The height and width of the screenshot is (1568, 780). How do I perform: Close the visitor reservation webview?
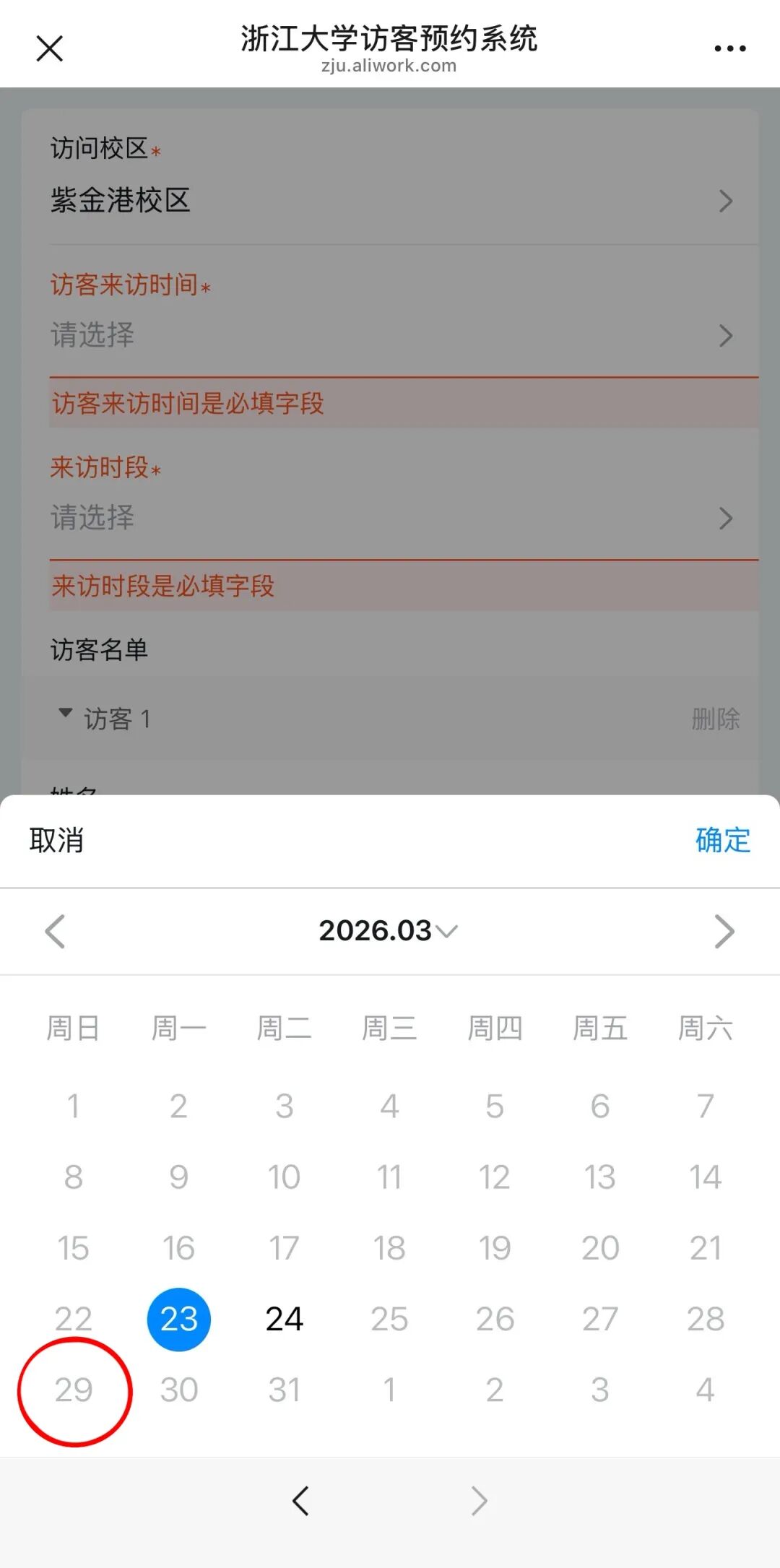[49, 49]
